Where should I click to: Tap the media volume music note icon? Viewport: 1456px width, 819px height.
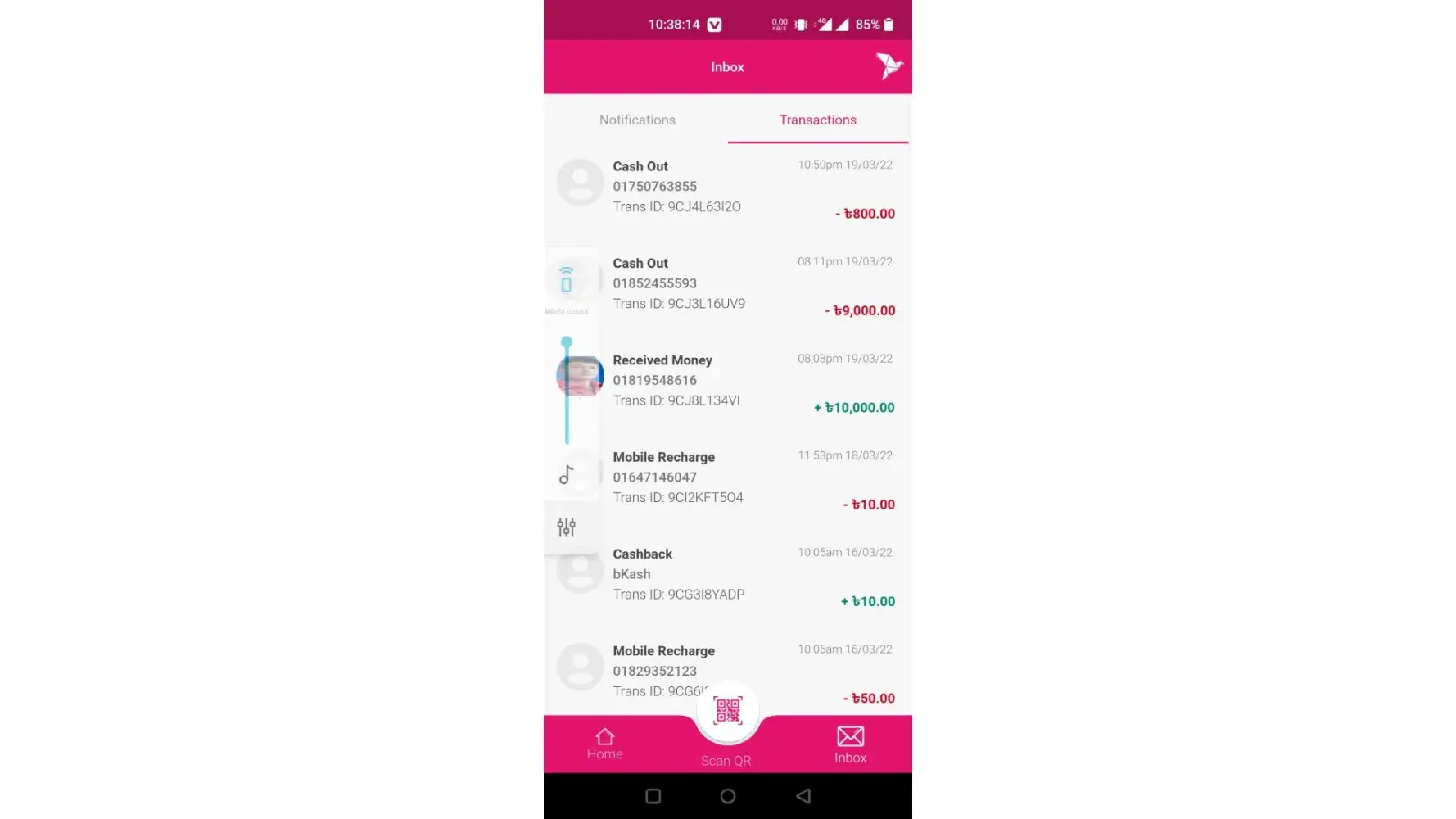coord(566,474)
